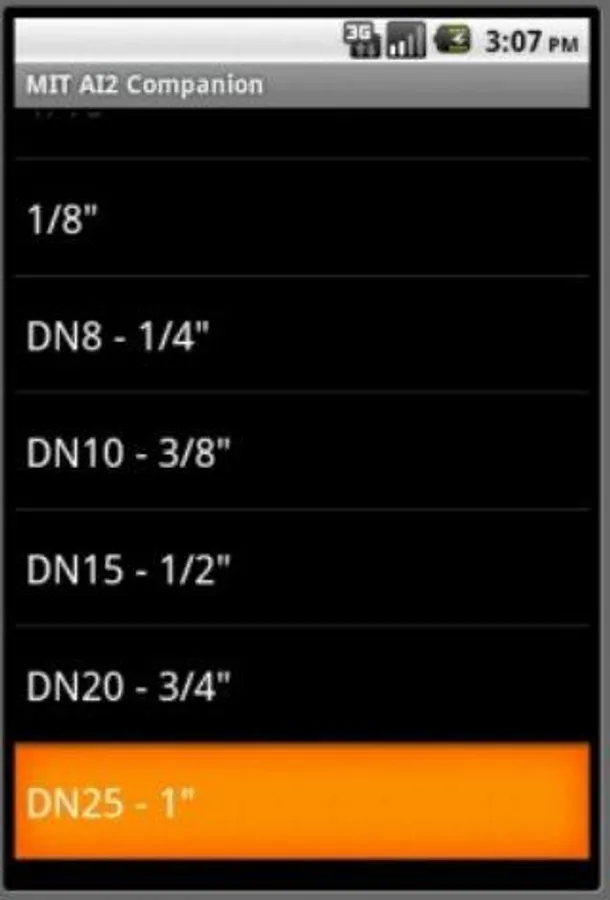Select DN20 - 3/4" pipe size
Viewport: 610px width, 900px height.
coord(300,686)
